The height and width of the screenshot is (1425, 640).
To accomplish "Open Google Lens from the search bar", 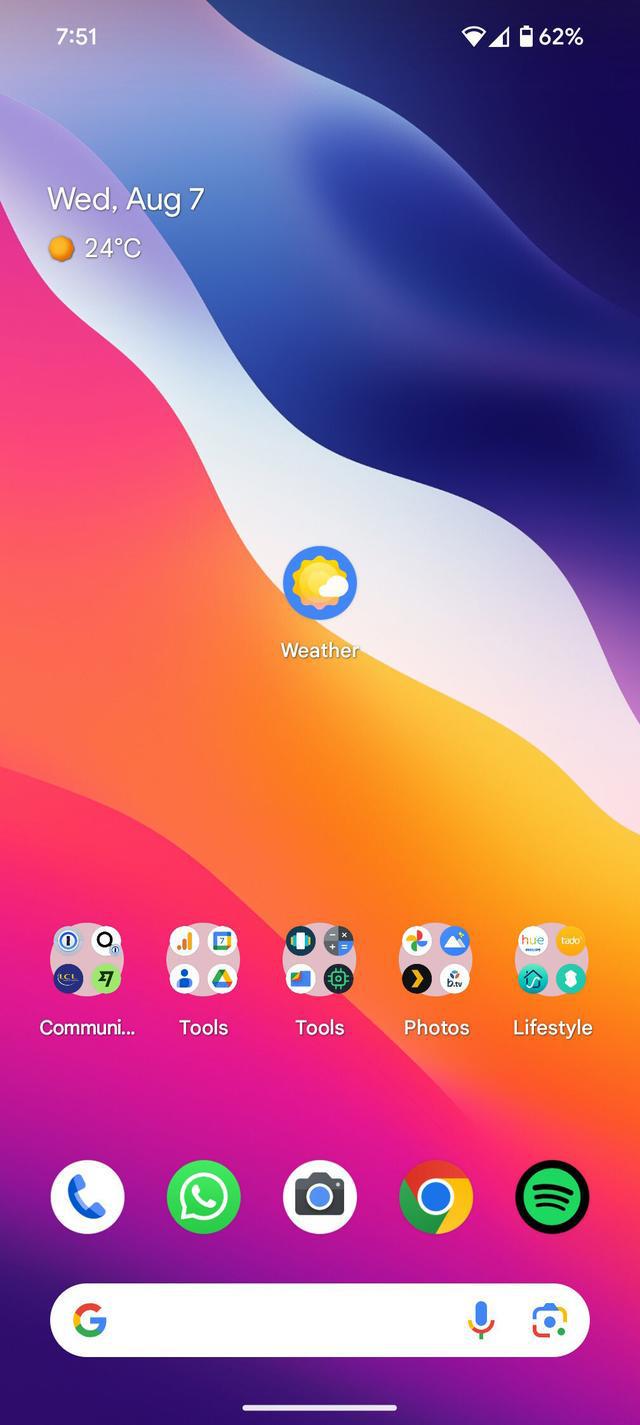I will point(549,1321).
